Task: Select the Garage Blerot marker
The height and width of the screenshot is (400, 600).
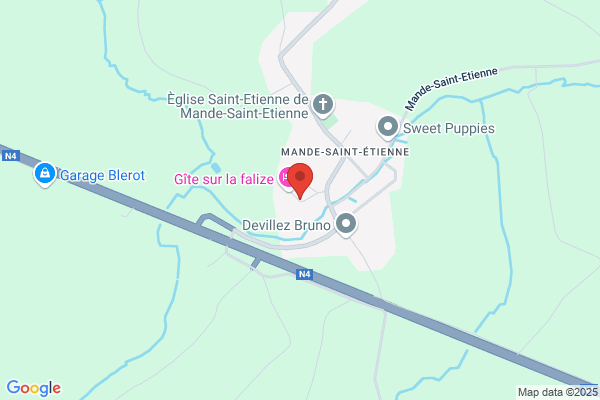Action: [45, 175]
